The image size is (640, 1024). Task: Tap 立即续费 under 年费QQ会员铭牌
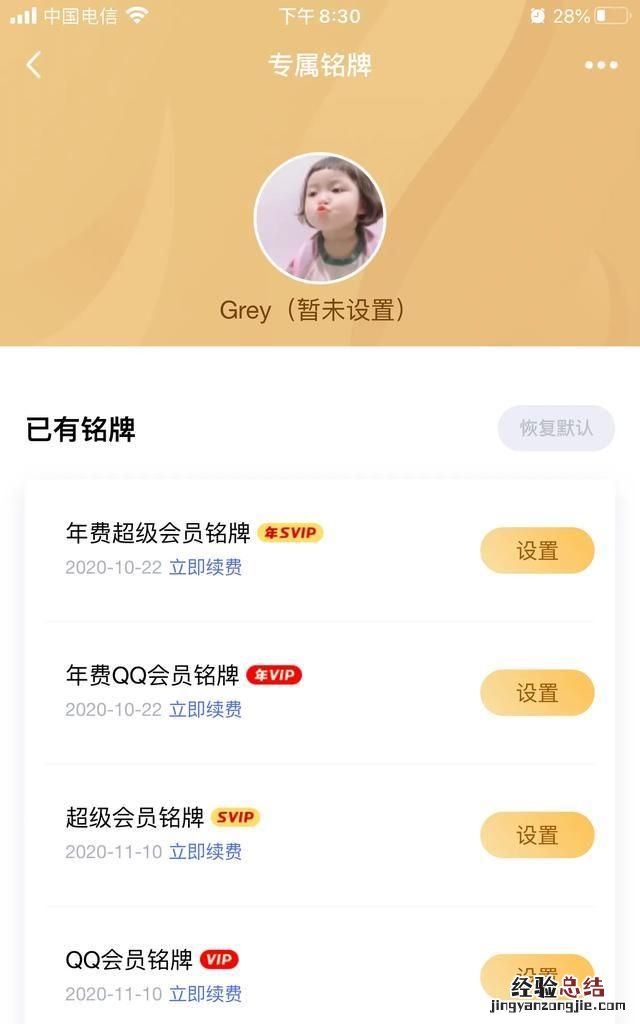tap(205, 709)
